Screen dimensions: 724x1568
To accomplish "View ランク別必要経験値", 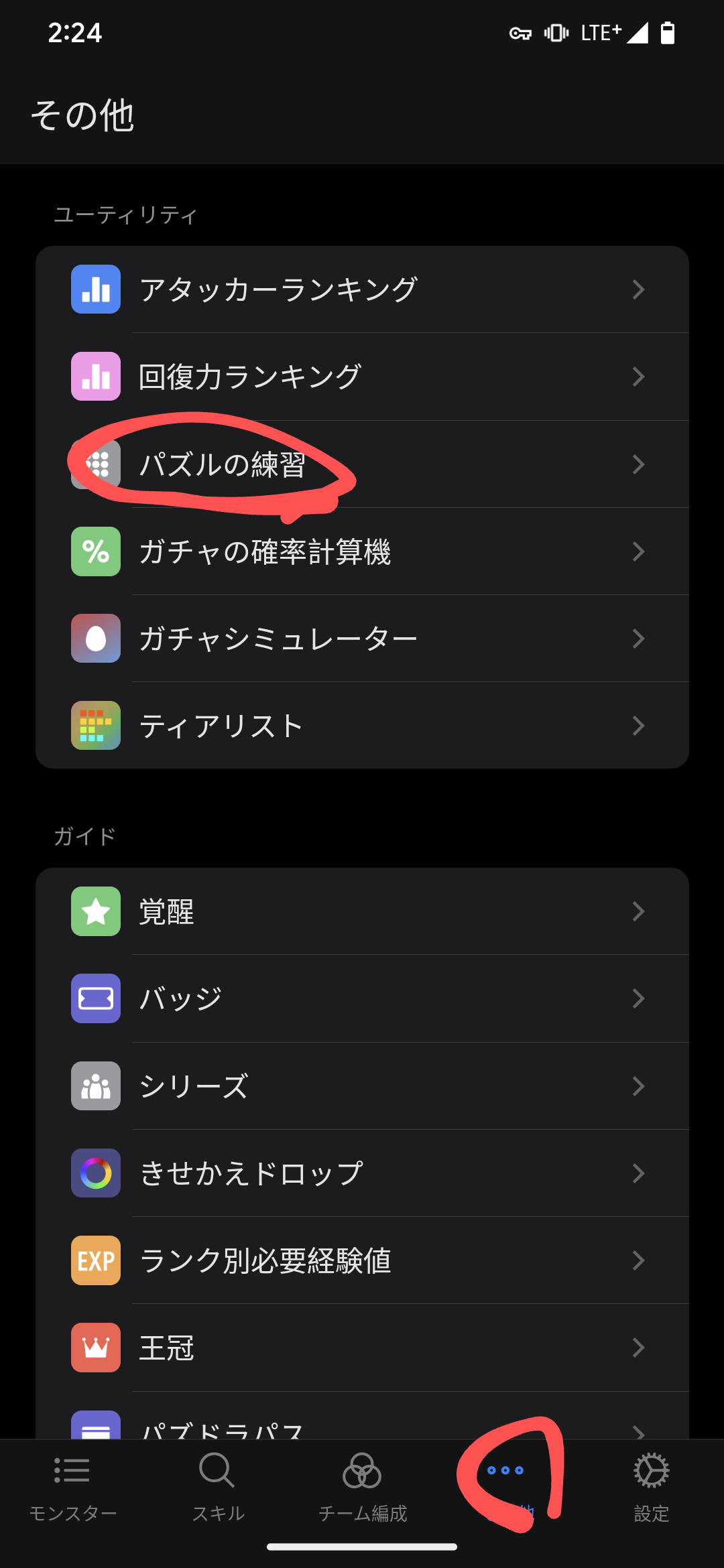I will (362, 1260).
